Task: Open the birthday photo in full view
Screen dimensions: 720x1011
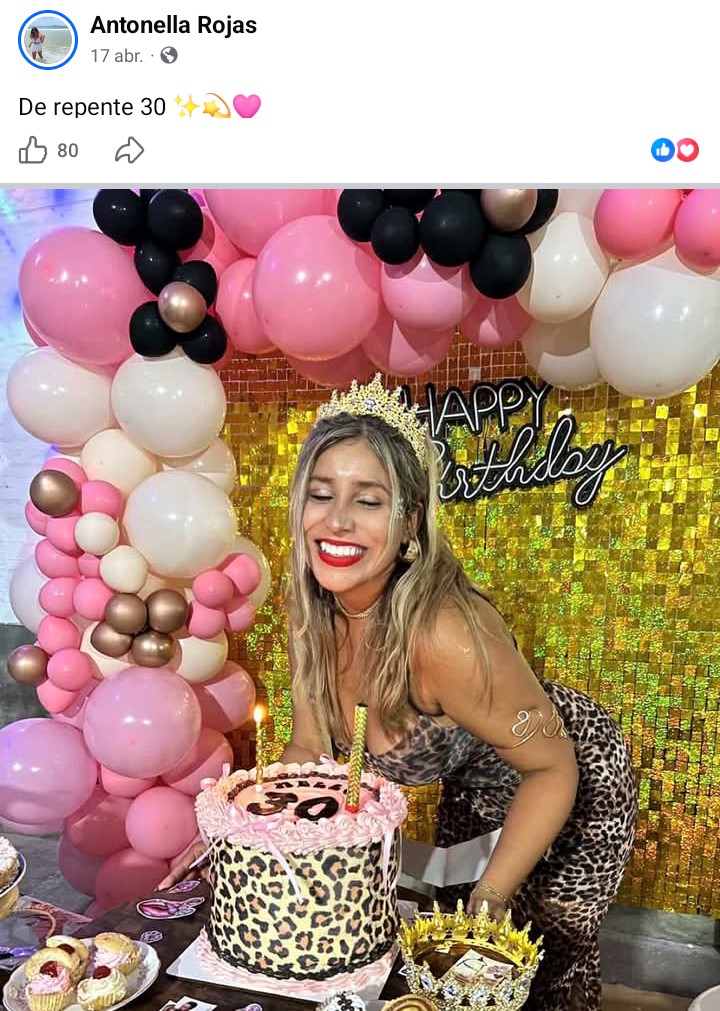Action: 360,600
